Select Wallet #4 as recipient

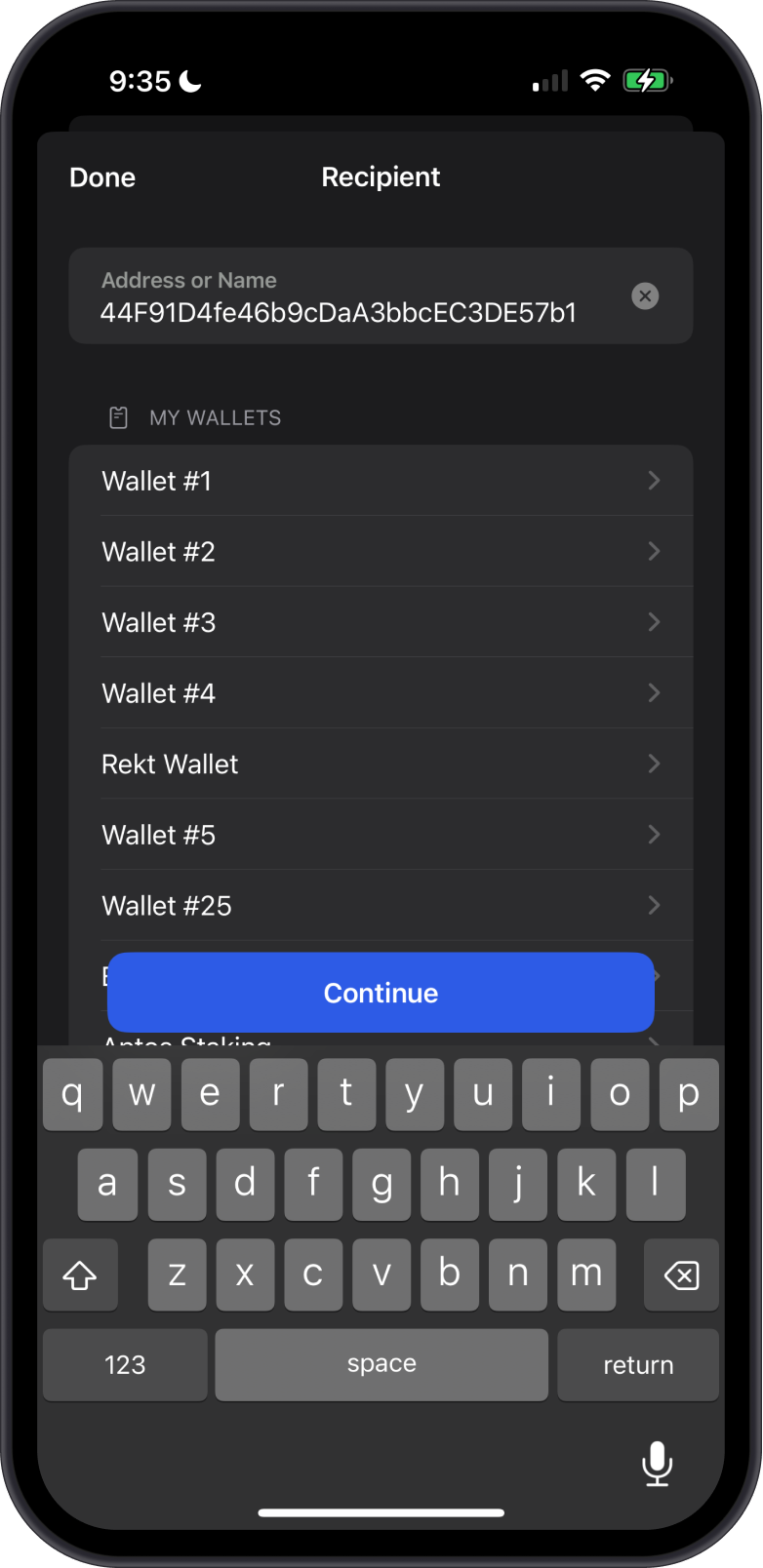pos(381,692)
